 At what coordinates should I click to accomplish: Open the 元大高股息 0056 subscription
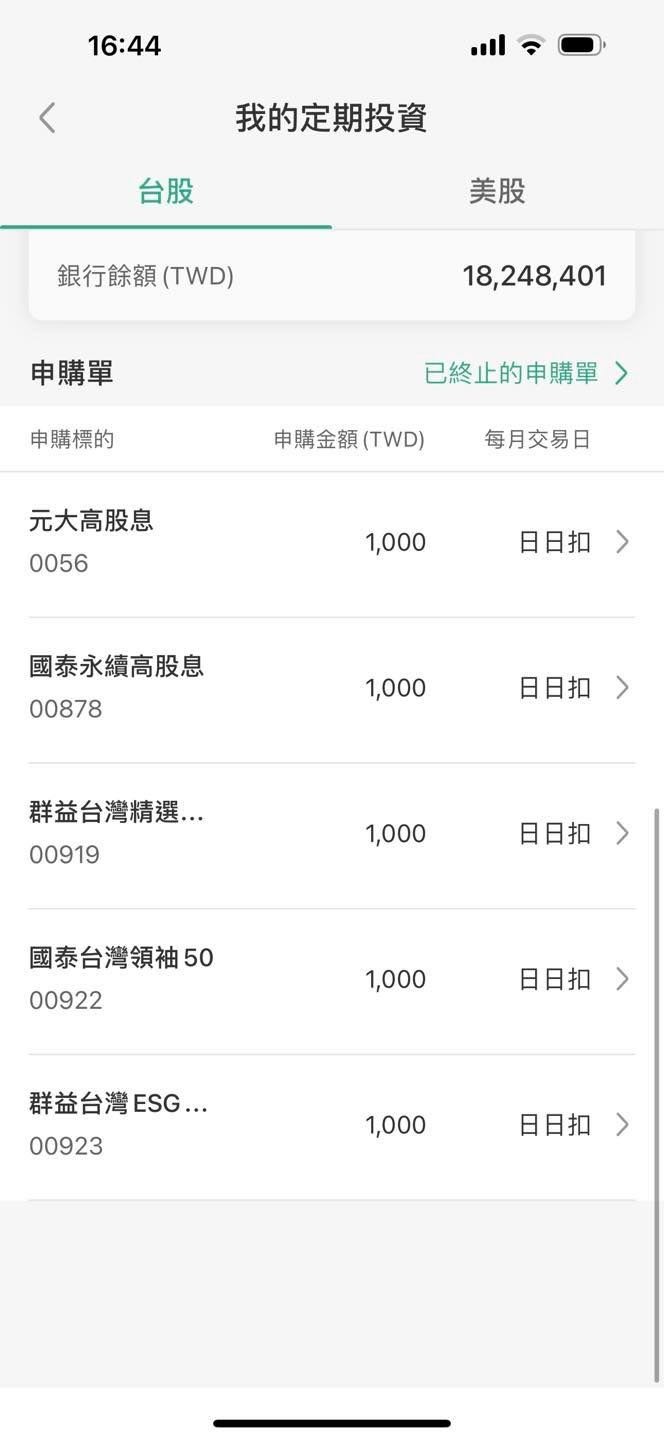tap(332, 543)
